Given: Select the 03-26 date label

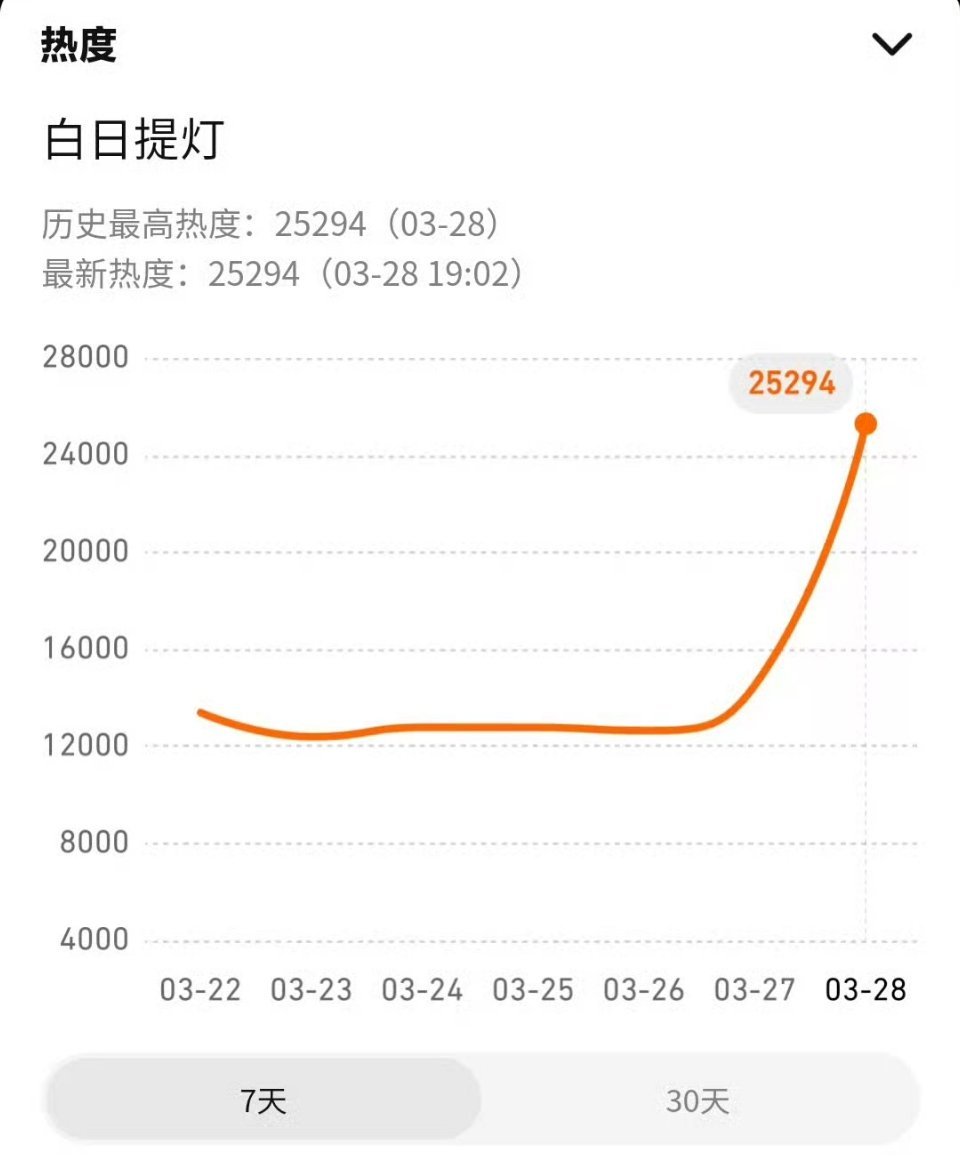Looking at the screenshot, I should [645, 990].
